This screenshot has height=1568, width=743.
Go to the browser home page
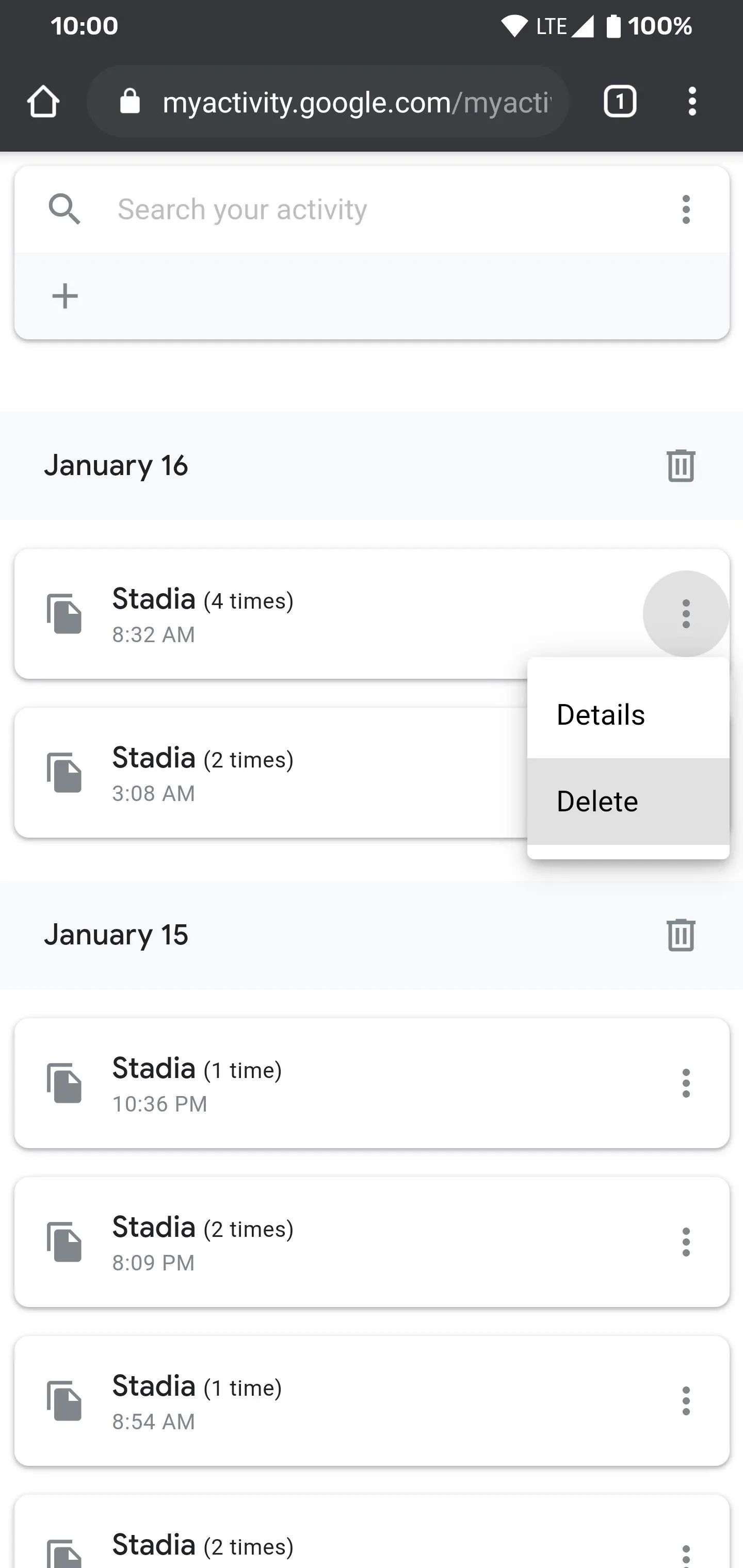coord(43,101)
